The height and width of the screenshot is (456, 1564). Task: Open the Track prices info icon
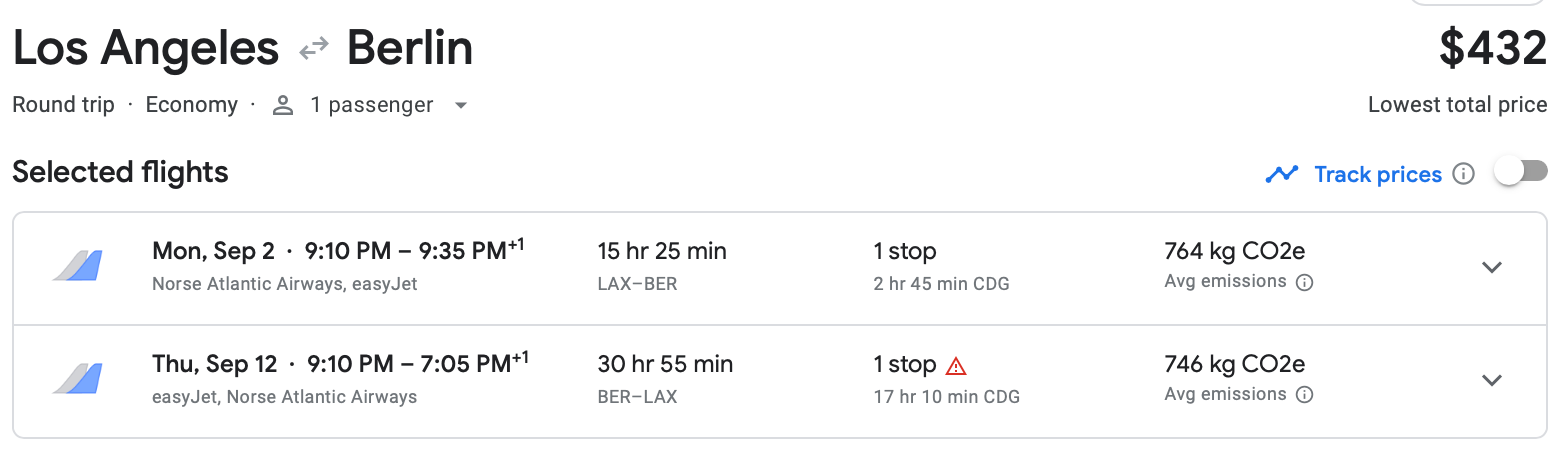point(1463,174)
